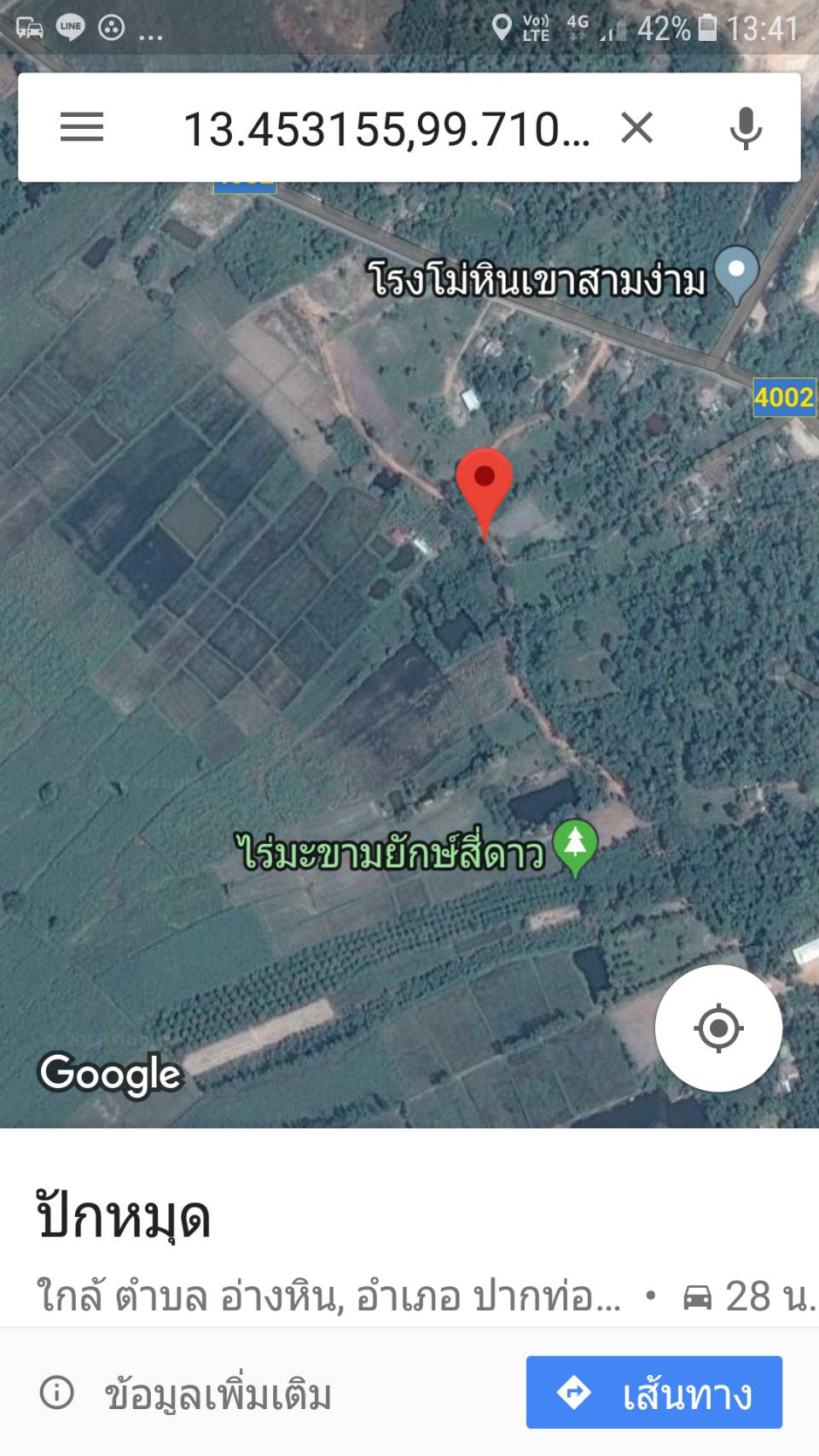Image resolution: width=819 pixels, height=1456 pixels.
Task: Tap the coordinates search field
Action: tap(386, 129)
